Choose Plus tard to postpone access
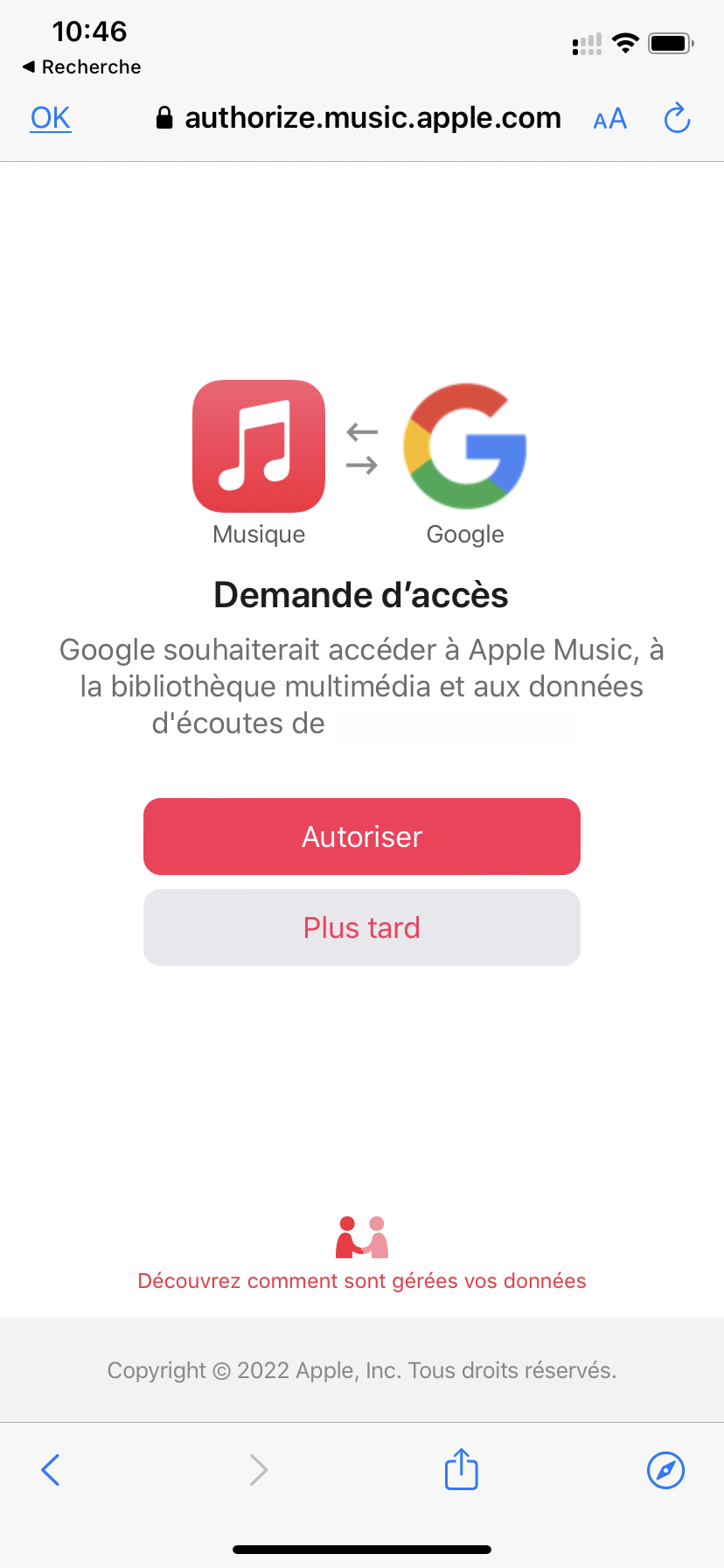 pos(362,927)
